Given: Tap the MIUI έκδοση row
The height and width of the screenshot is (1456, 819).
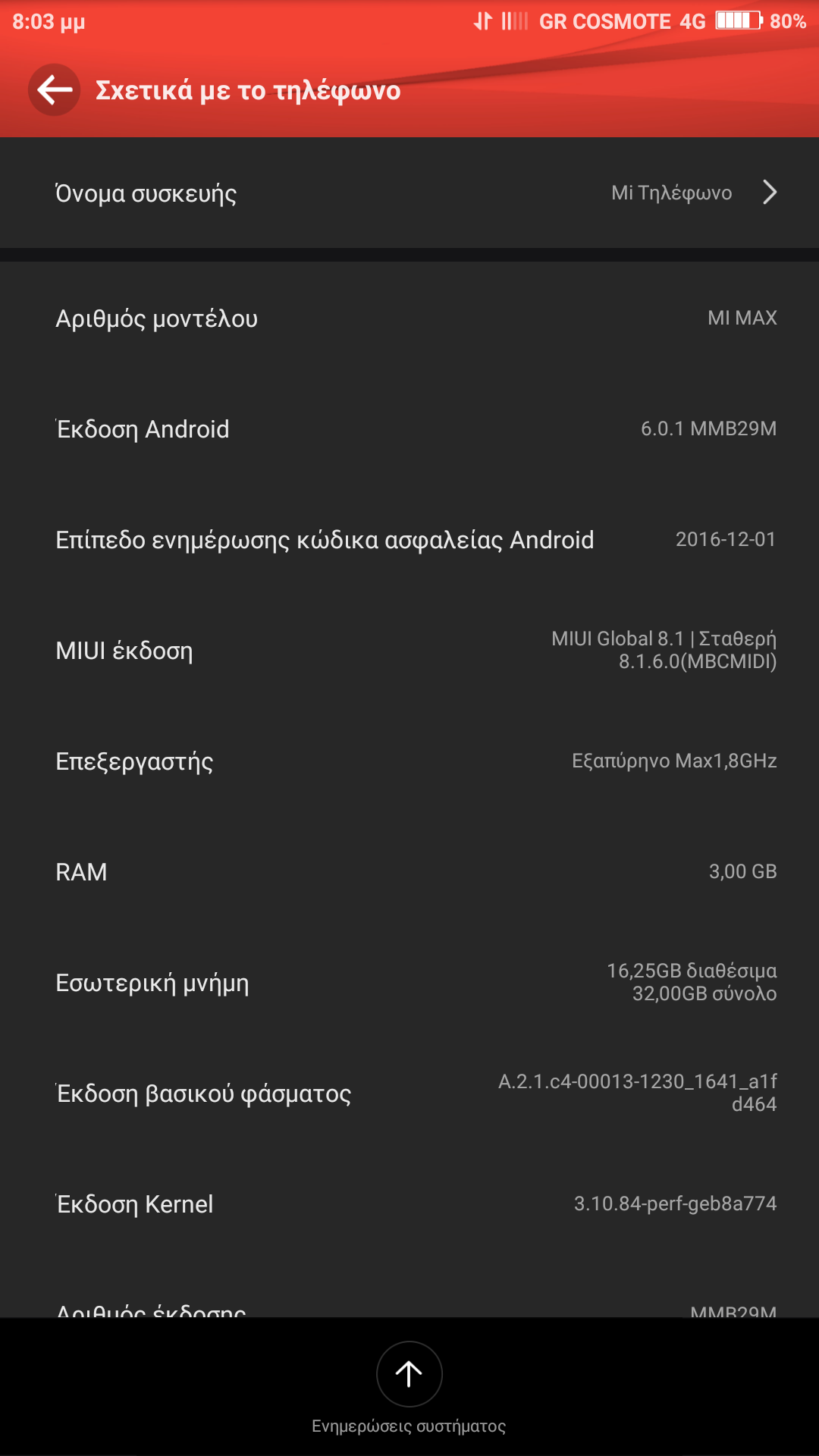Looking at the screenshot, I should (409, 651).
